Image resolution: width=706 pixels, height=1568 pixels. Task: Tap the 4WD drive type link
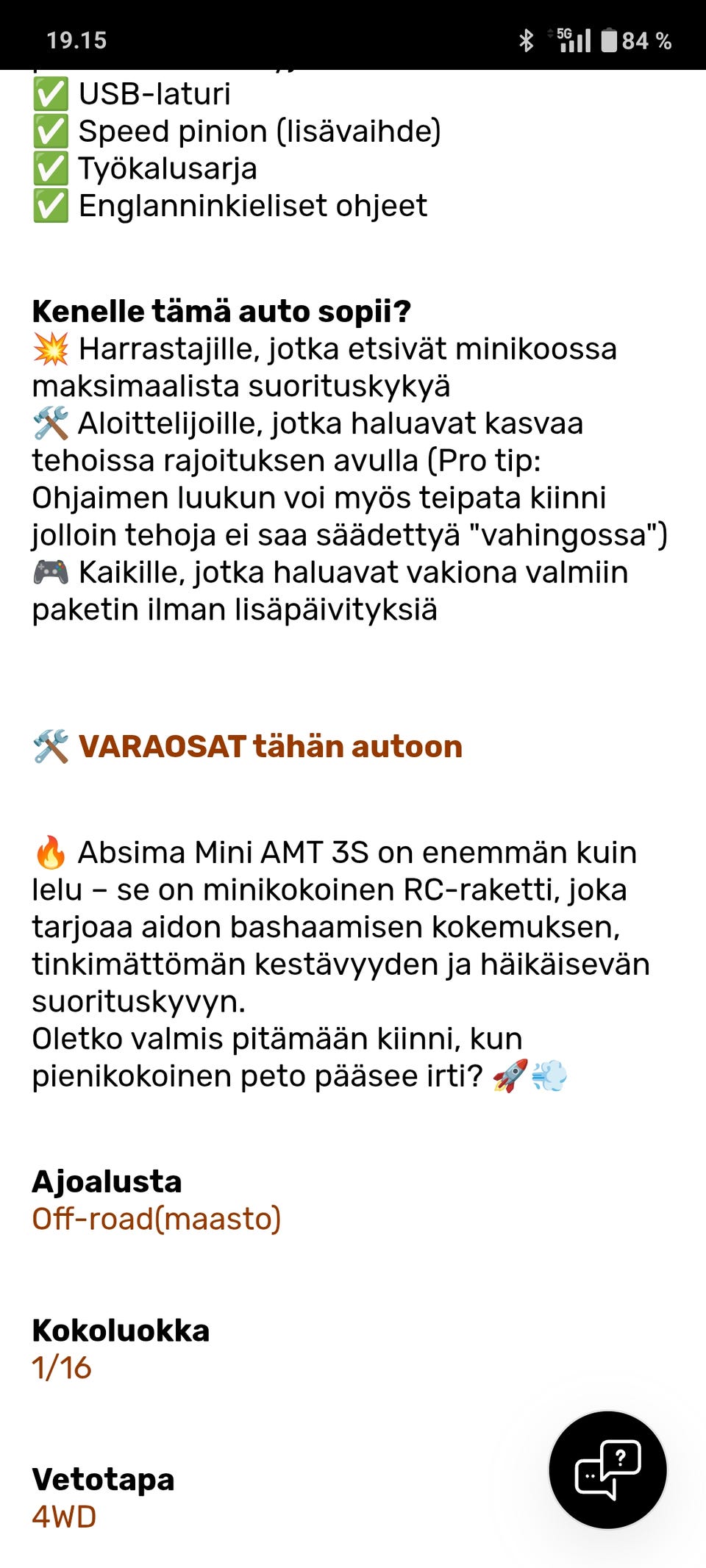coord(65,1517)
